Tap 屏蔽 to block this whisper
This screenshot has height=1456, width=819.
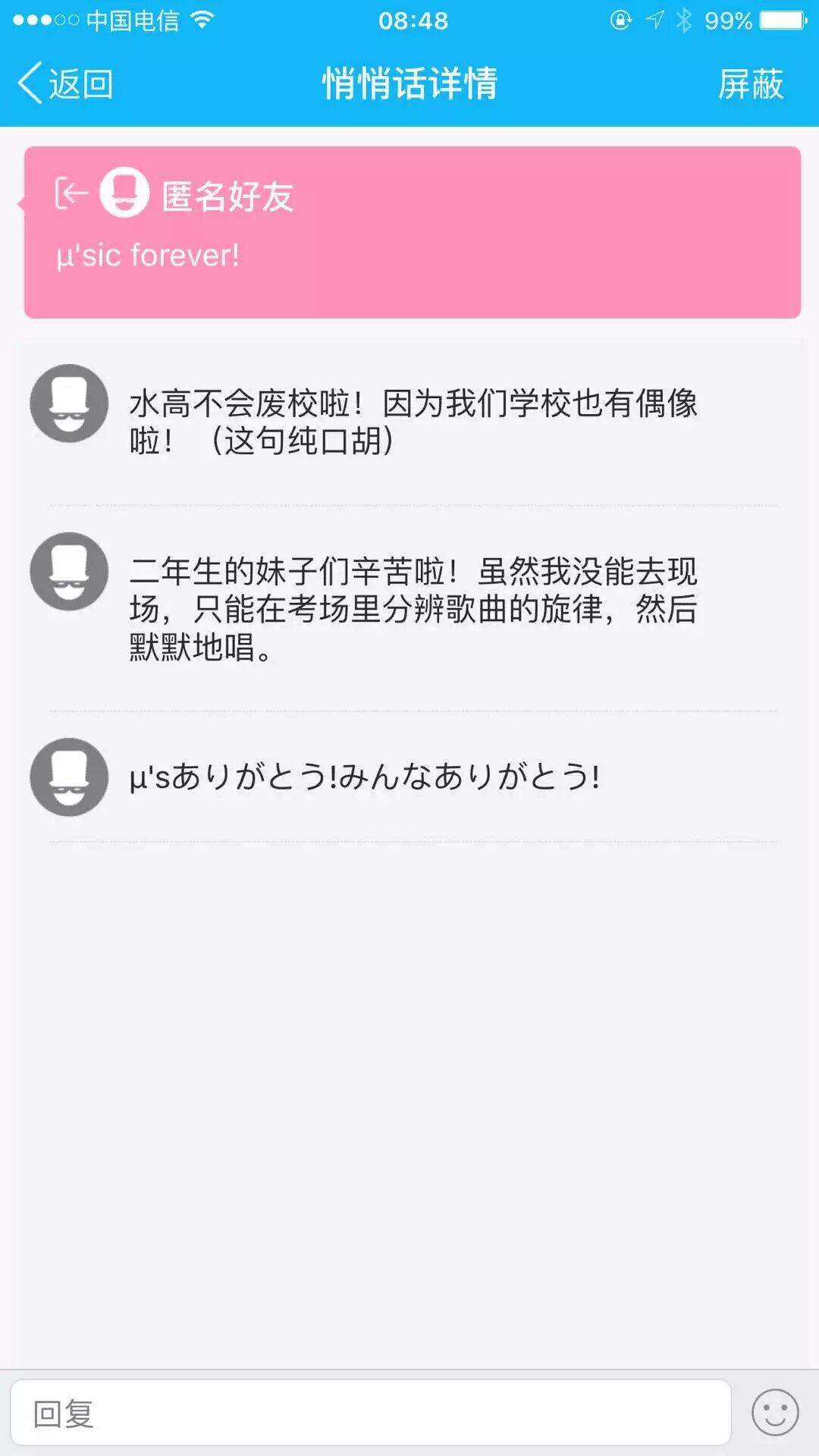750,83
